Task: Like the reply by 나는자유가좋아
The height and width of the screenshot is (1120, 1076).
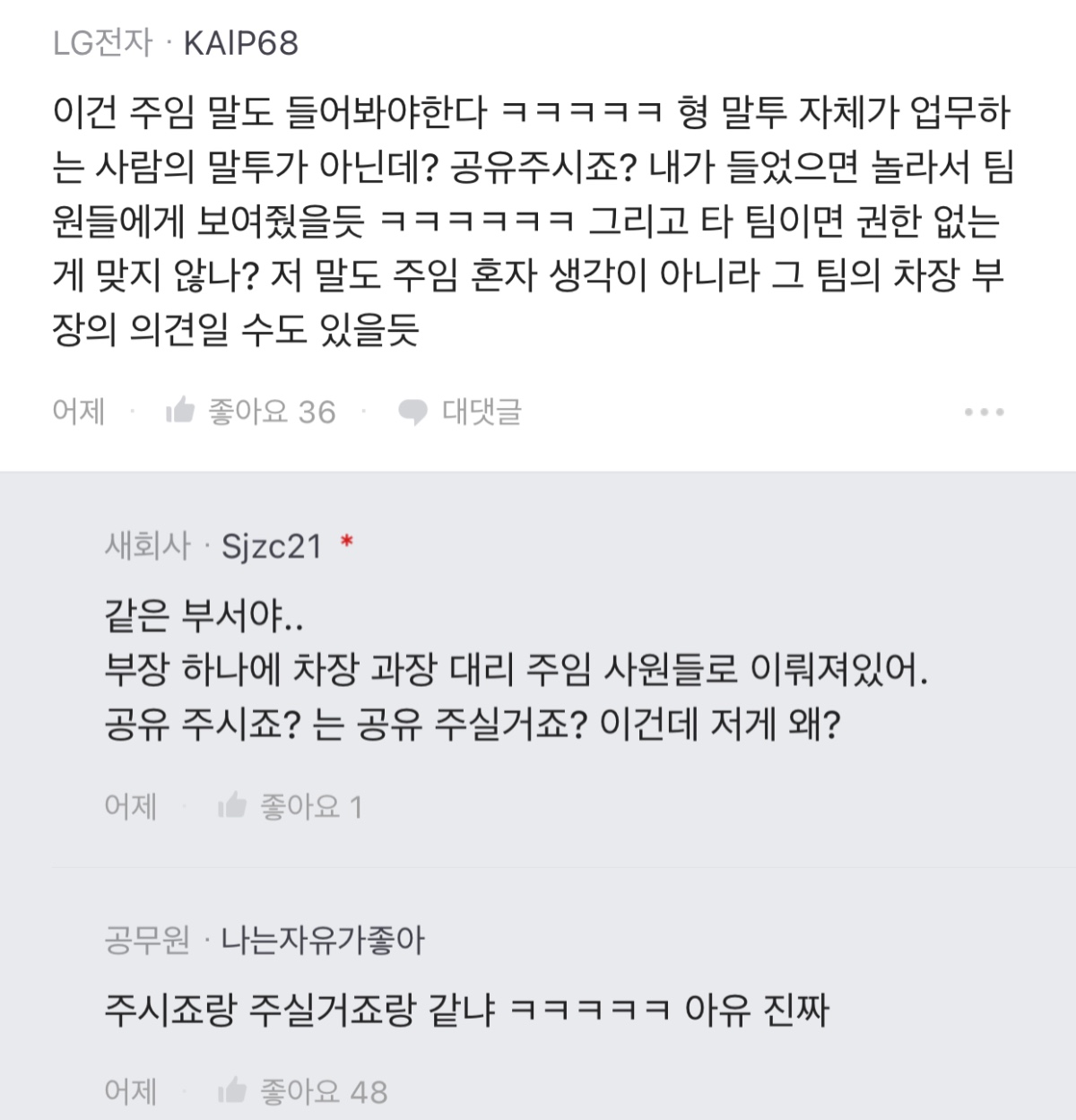Action: pos(303,1090)
